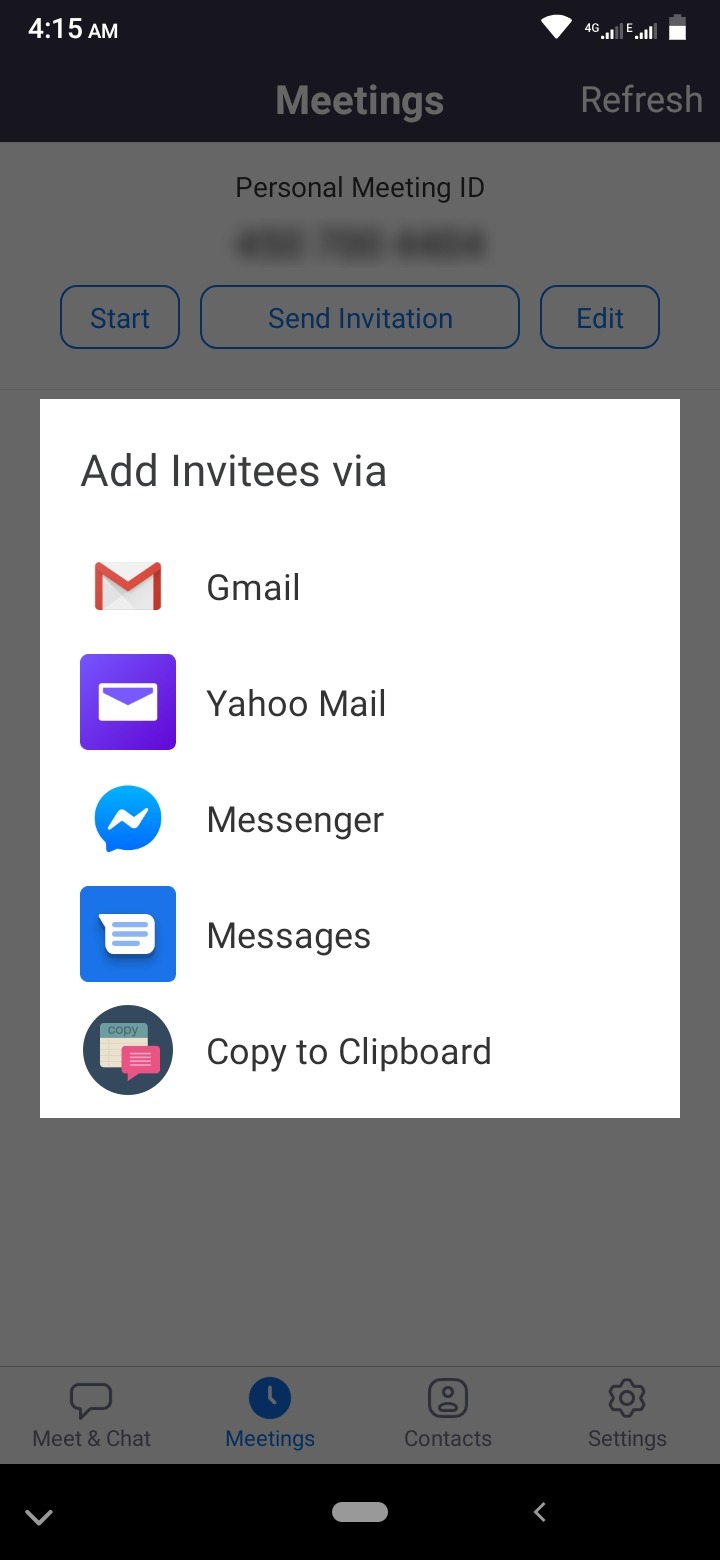Screen dimensions: 720x1560
Task: Send invite through Messages
Action: (288, 935)
